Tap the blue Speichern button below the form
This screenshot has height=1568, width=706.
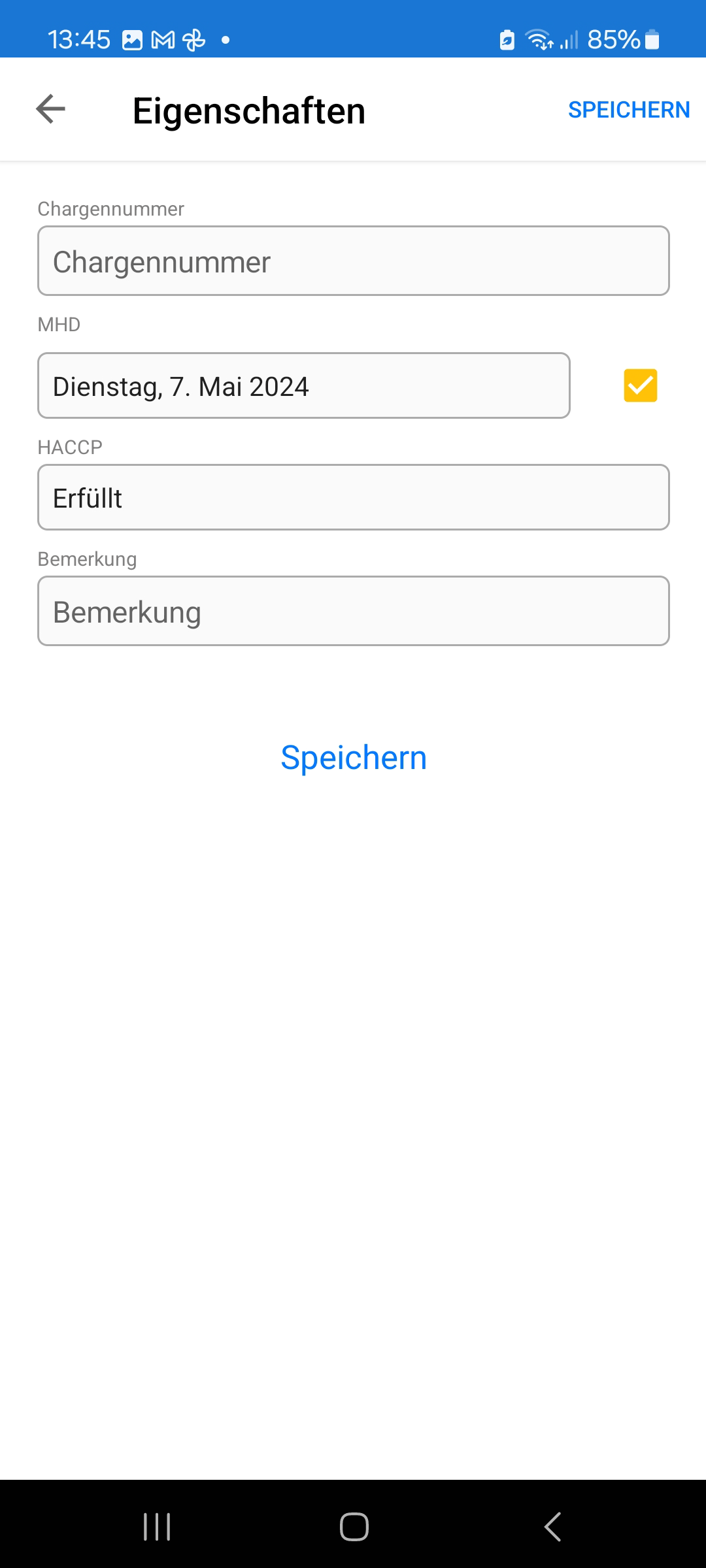click(353, 758)
